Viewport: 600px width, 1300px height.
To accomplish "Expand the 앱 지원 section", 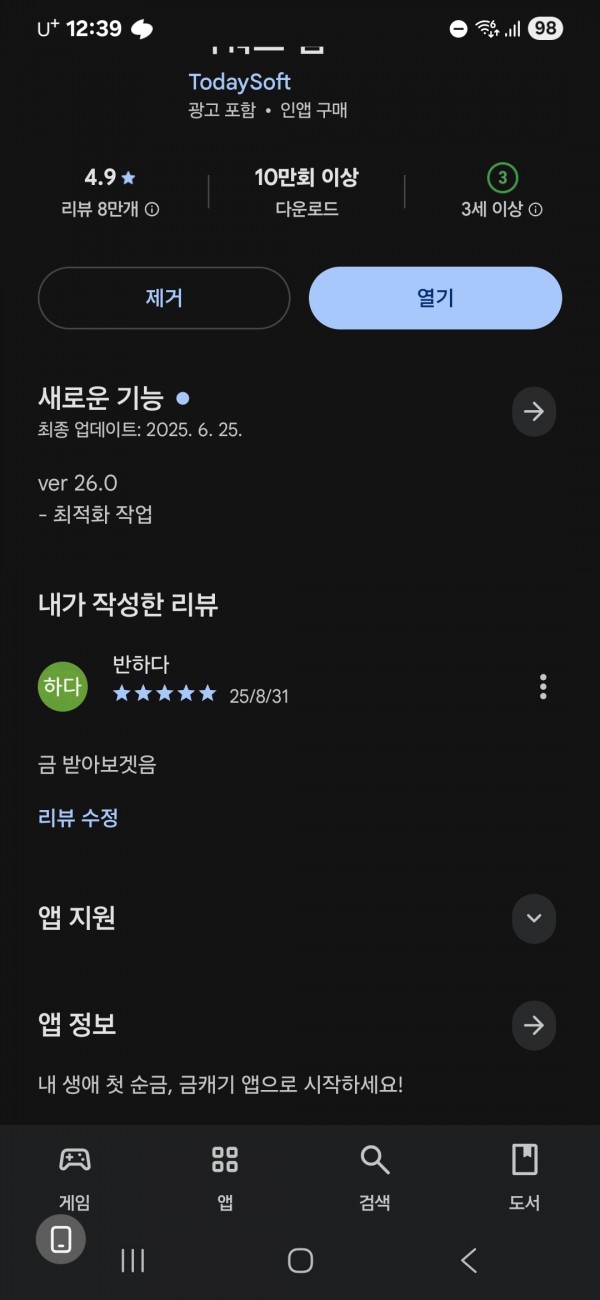I will [x=534, y=918].
